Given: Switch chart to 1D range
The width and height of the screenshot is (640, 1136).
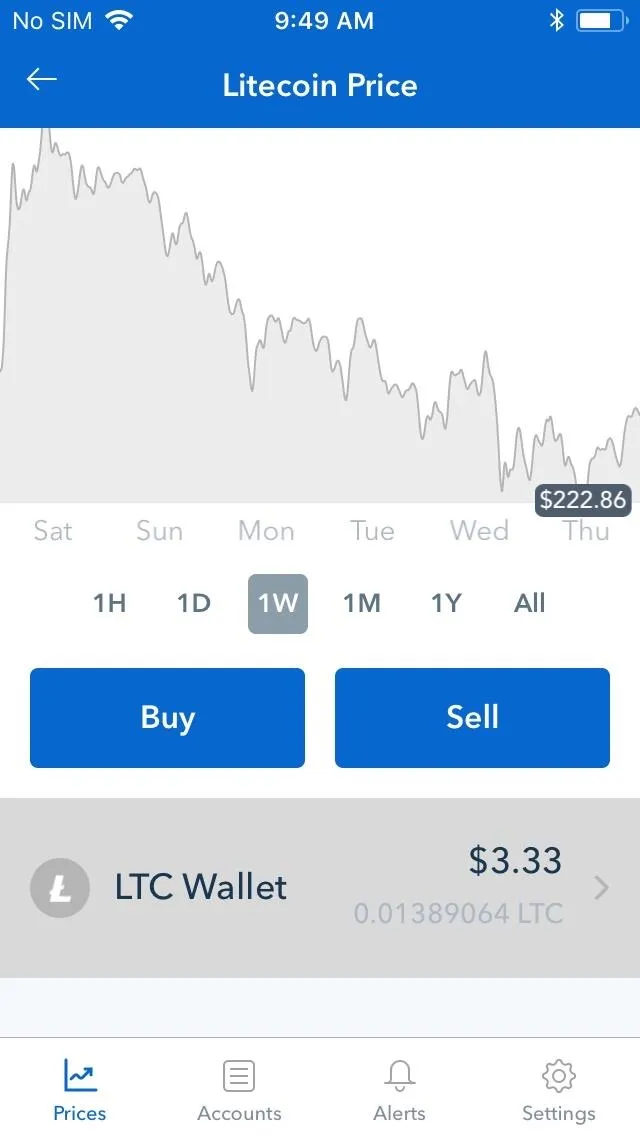Looking at the screenshot, I should tap(194, 603).
